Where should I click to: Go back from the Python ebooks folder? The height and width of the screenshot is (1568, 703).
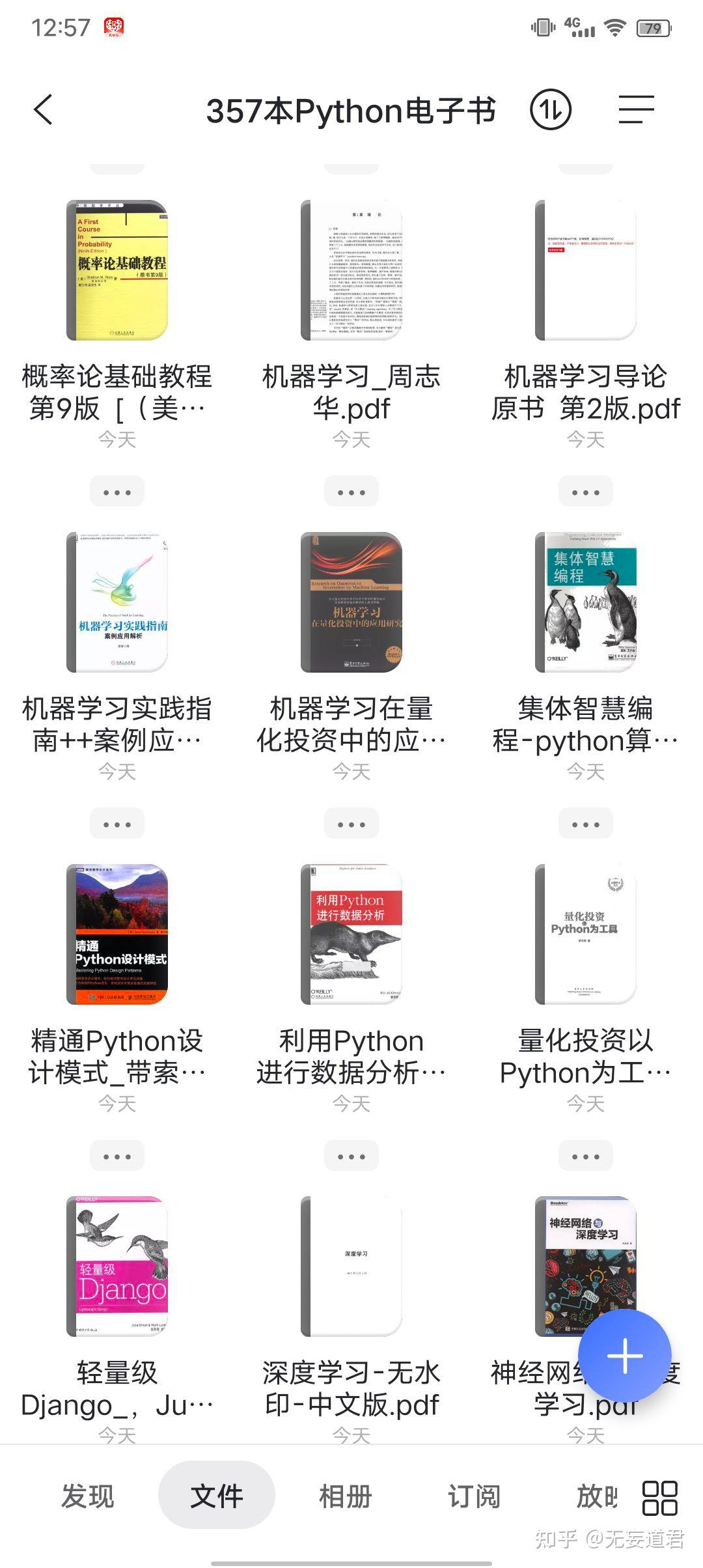pos(44,109)
